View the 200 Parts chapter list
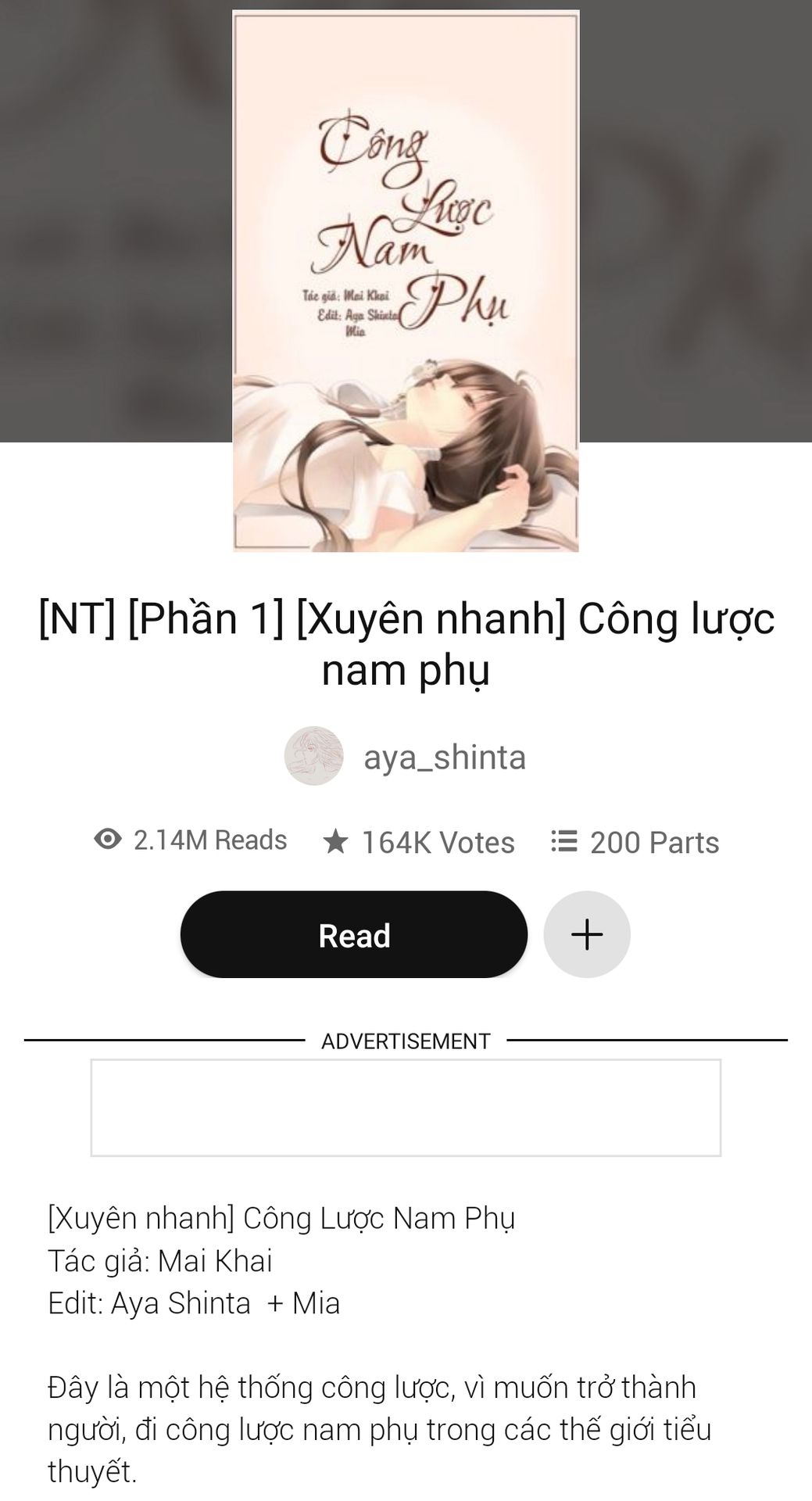 [635, 842]
